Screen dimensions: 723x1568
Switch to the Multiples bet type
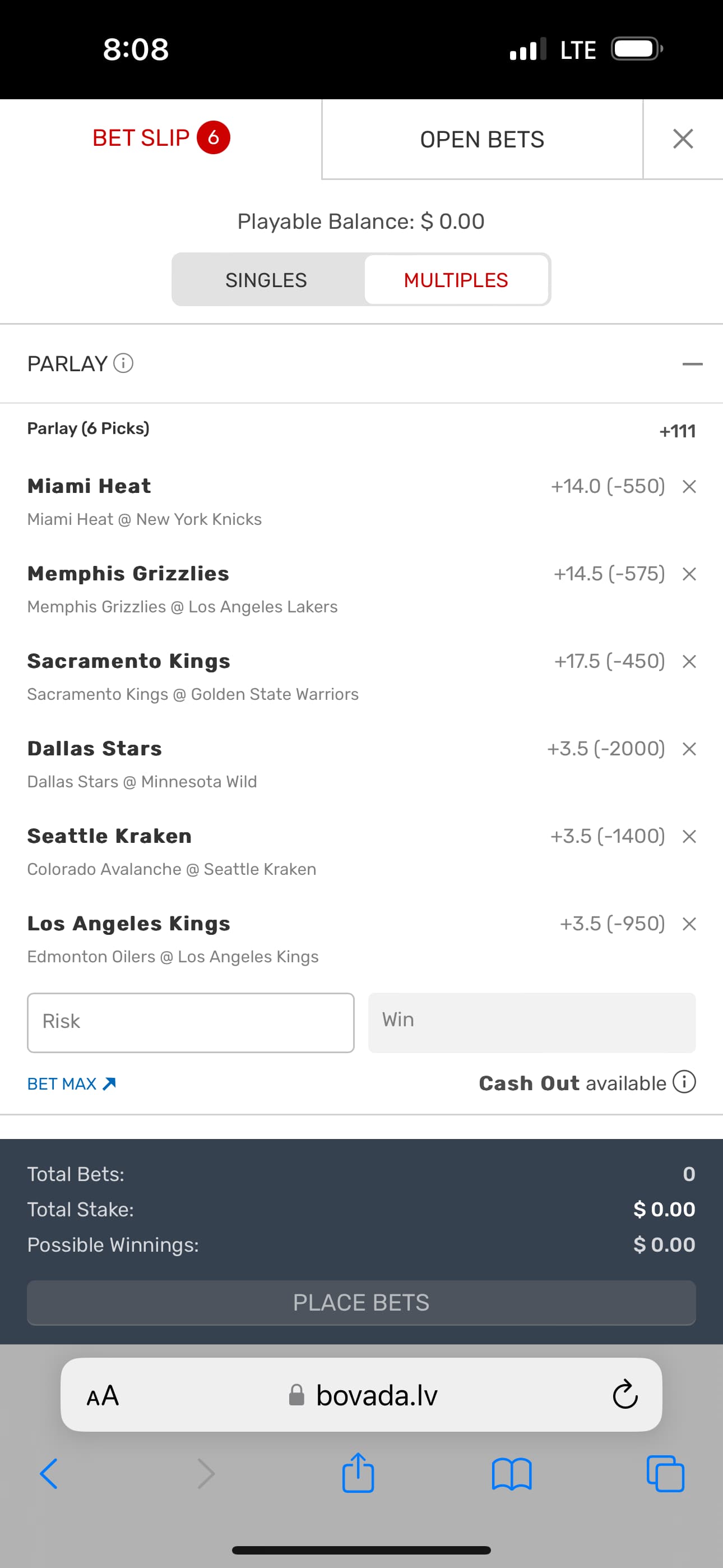pos(456,280)
